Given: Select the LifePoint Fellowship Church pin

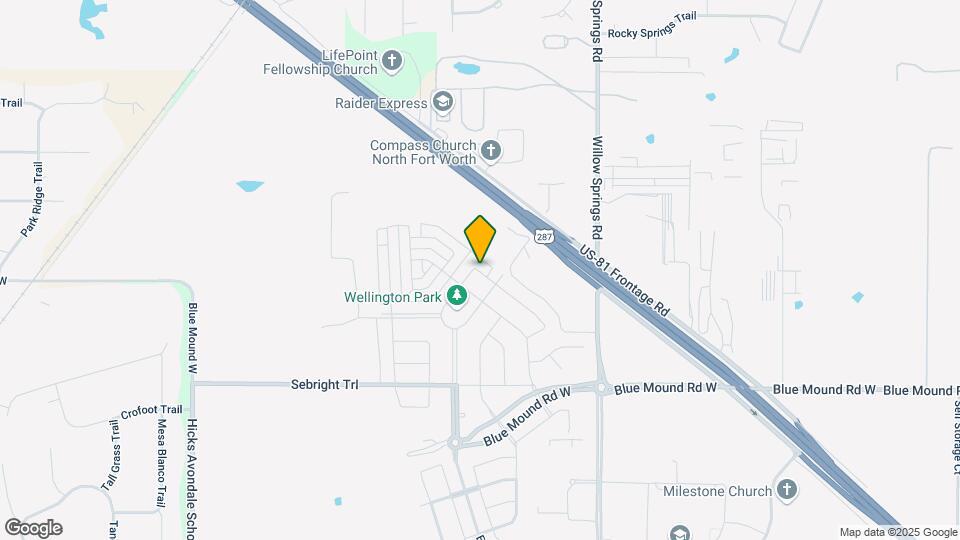Looking at the screenshot, I should (391, 62).
